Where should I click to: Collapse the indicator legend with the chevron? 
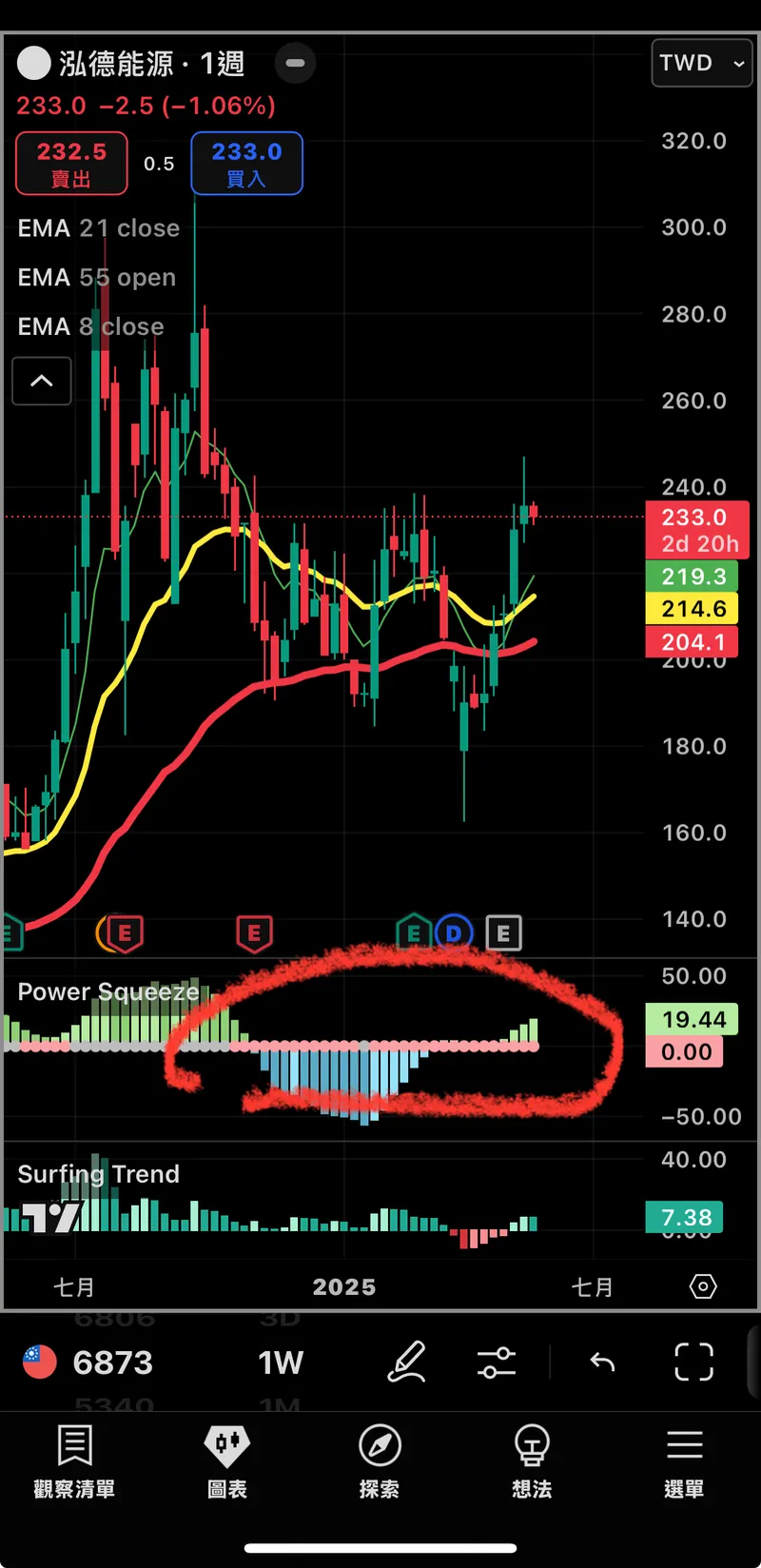click(x=42, y=381)
